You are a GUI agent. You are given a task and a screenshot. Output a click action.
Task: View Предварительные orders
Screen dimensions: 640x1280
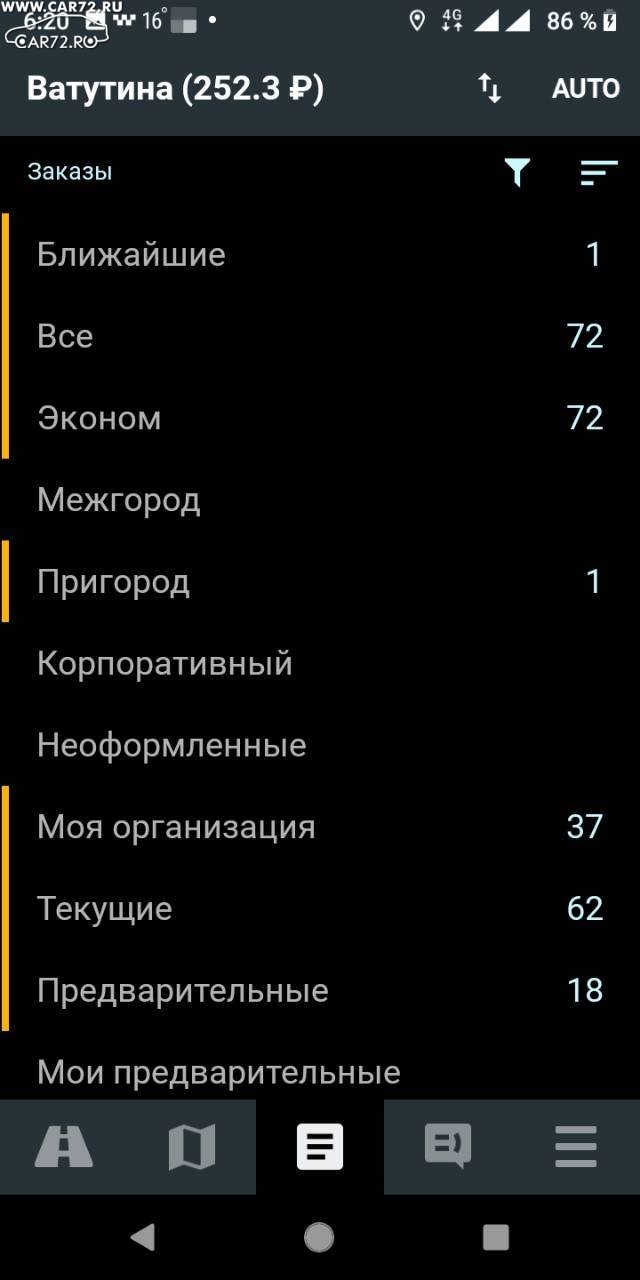(x=320, y=991)
